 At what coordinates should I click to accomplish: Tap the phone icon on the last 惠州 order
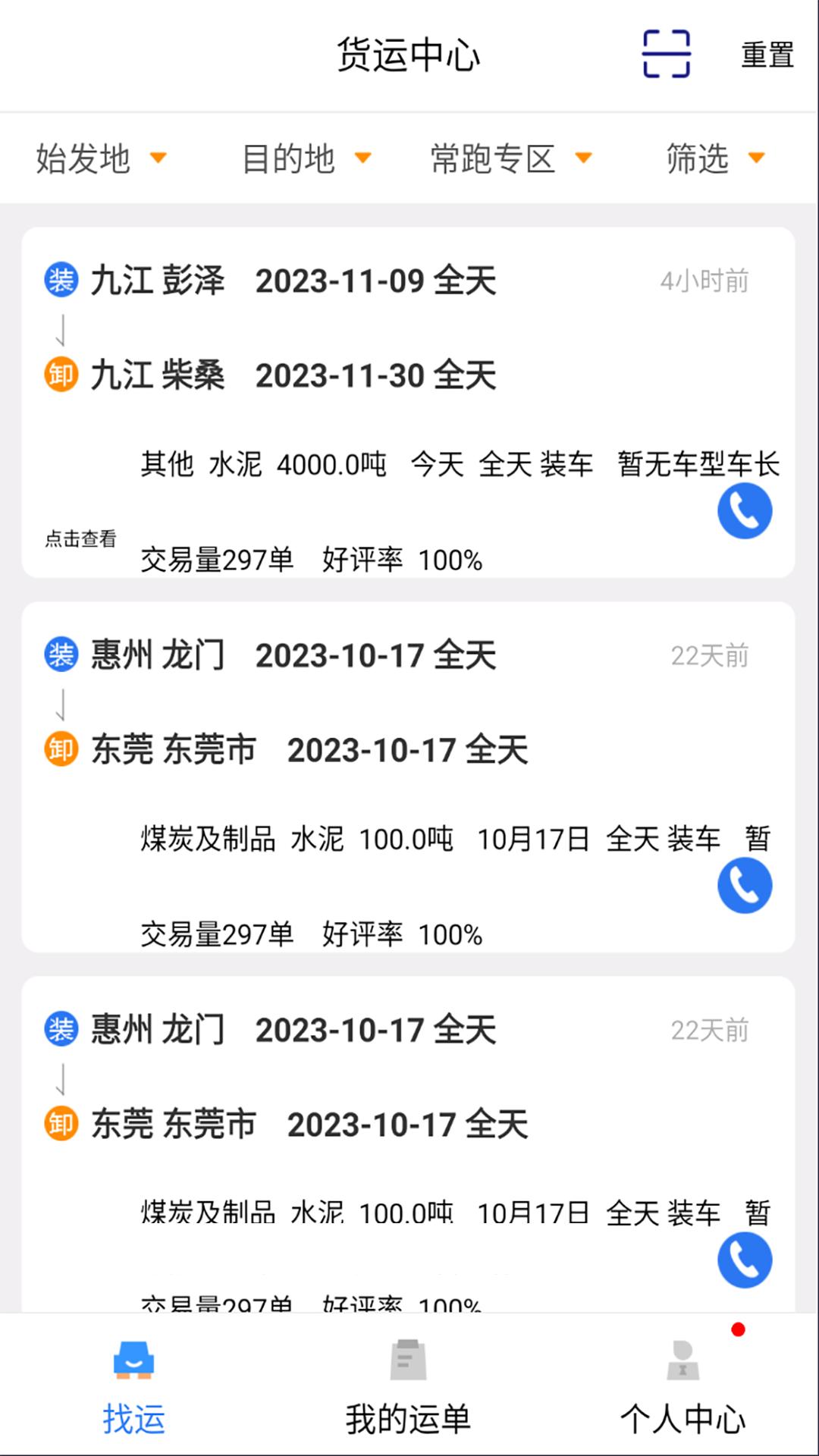click(x=745, y=1259)
